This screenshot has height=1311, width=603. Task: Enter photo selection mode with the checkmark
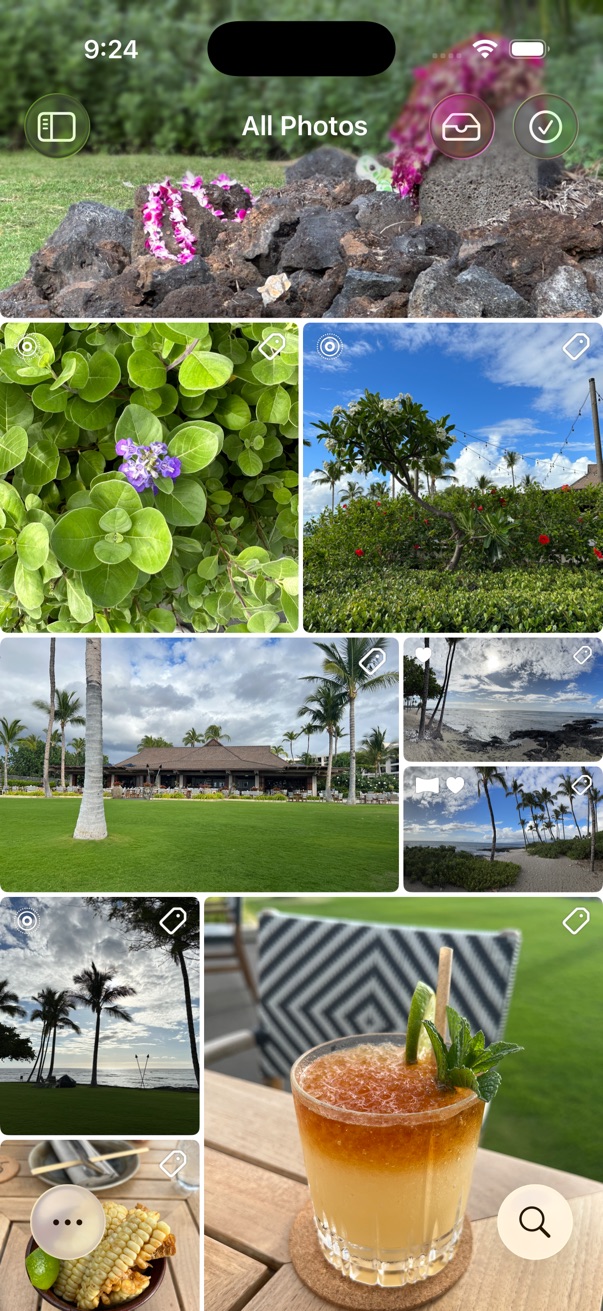[545, 126]
